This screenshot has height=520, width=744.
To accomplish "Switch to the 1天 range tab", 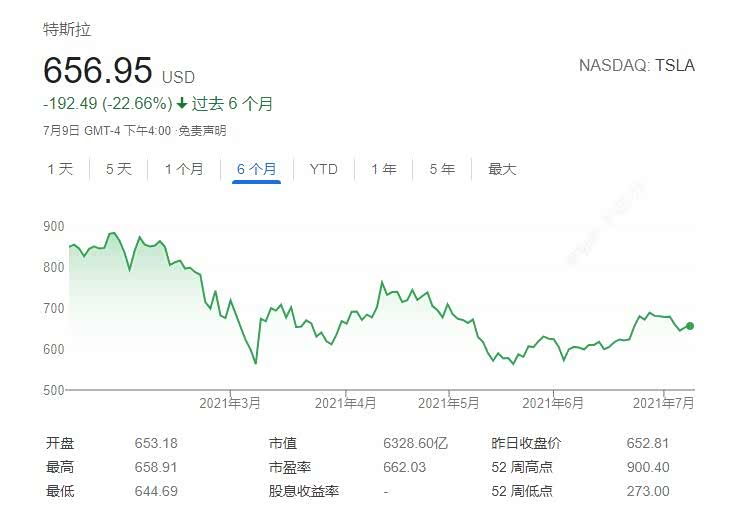I will click(x=60, y=169).
